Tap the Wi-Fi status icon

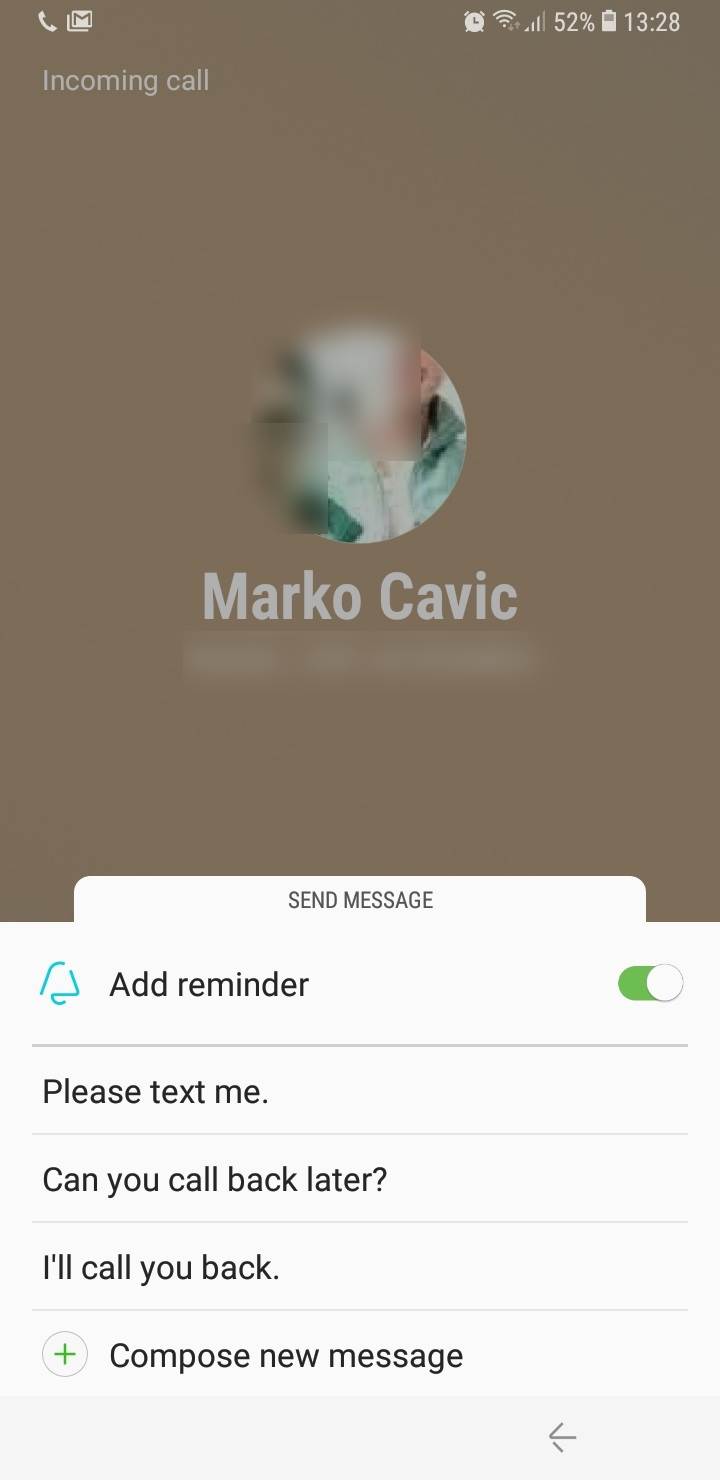pyautogui.click(x=505, y=20)
